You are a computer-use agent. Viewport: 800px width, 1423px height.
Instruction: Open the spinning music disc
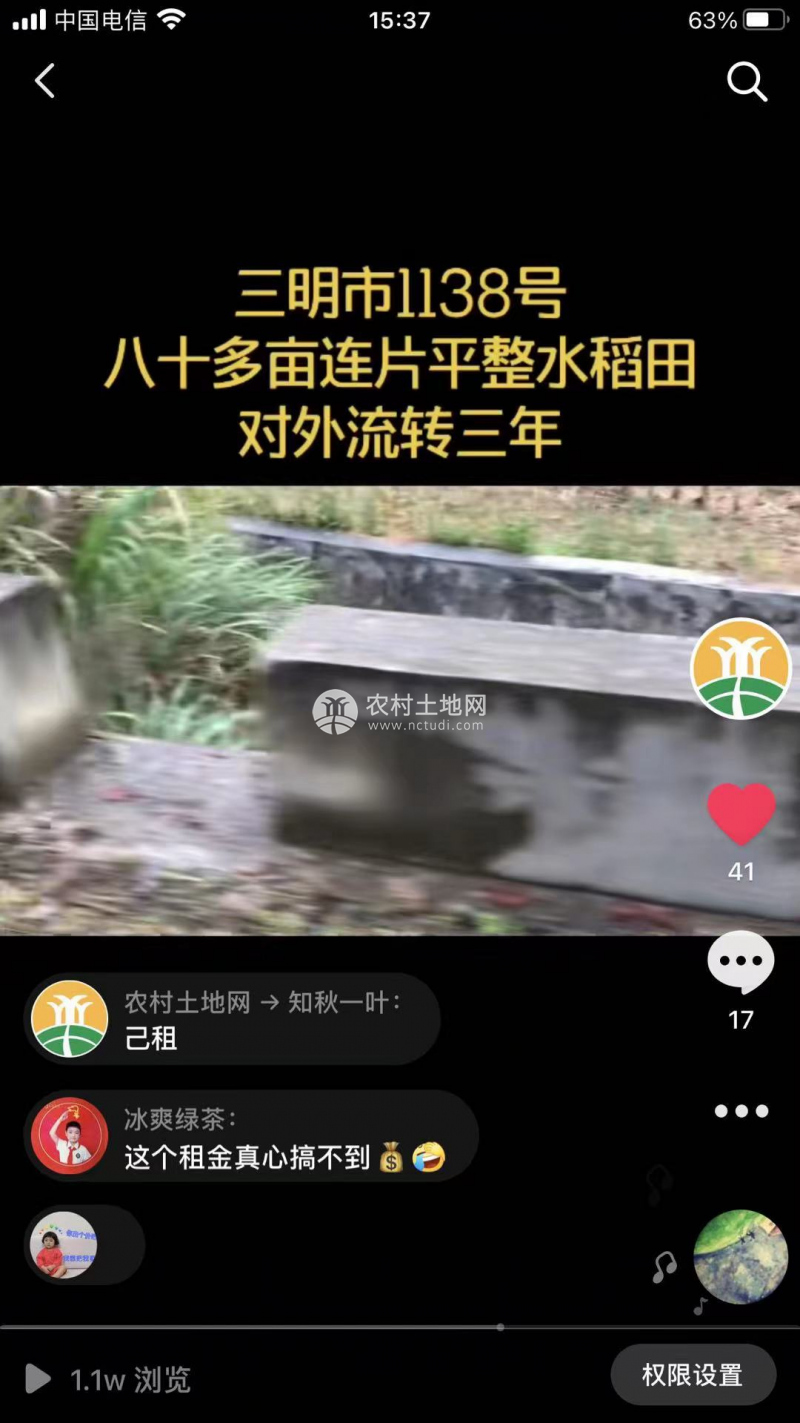(x=741, y=1256)
